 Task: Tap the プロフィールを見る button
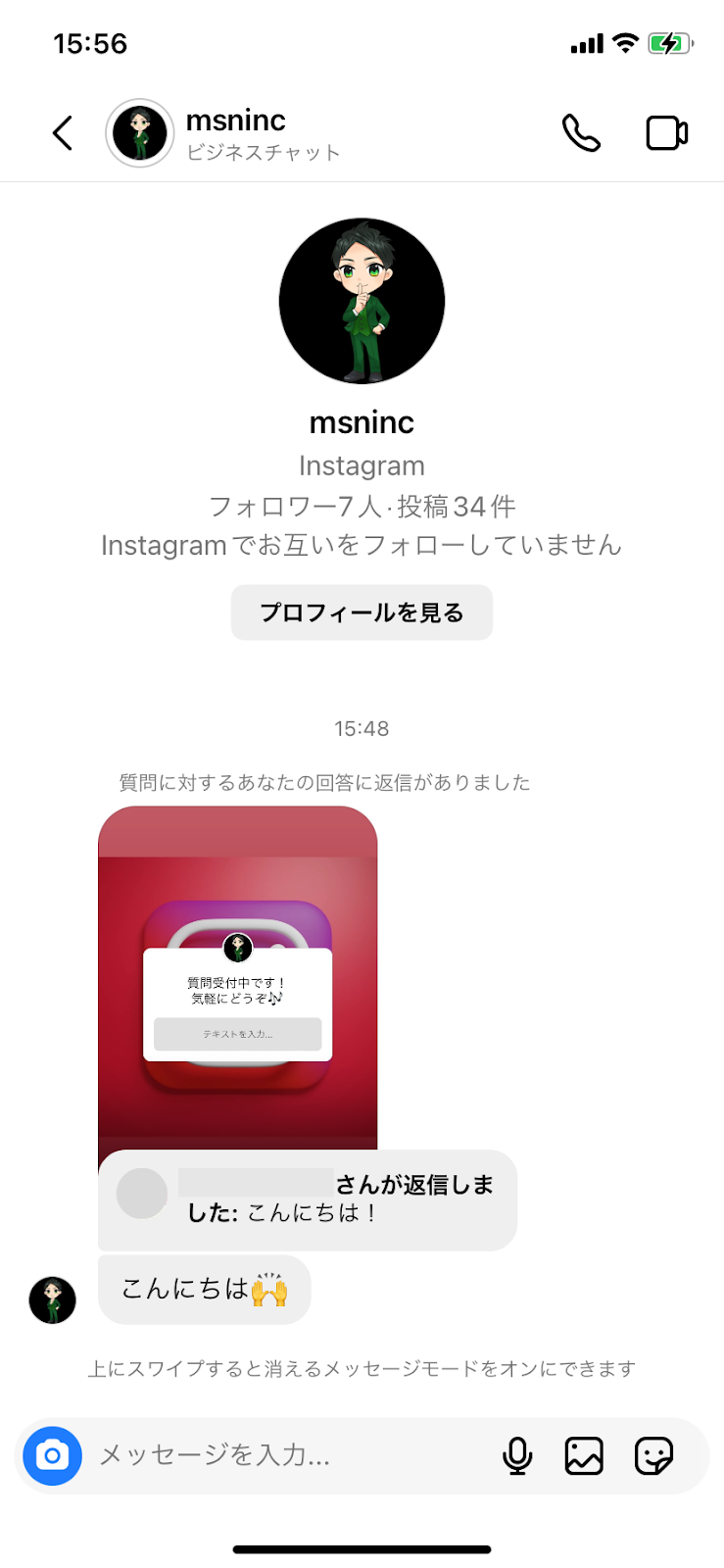tap(362, 612)
